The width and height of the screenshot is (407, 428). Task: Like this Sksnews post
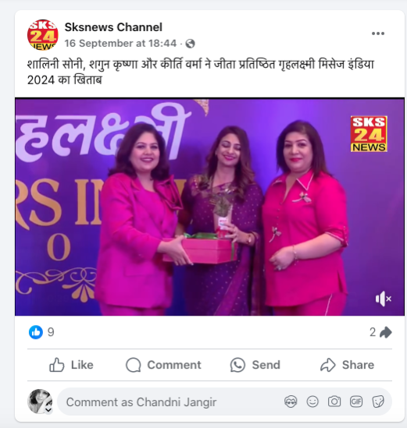pyautogui.click(x=71, y=365)
